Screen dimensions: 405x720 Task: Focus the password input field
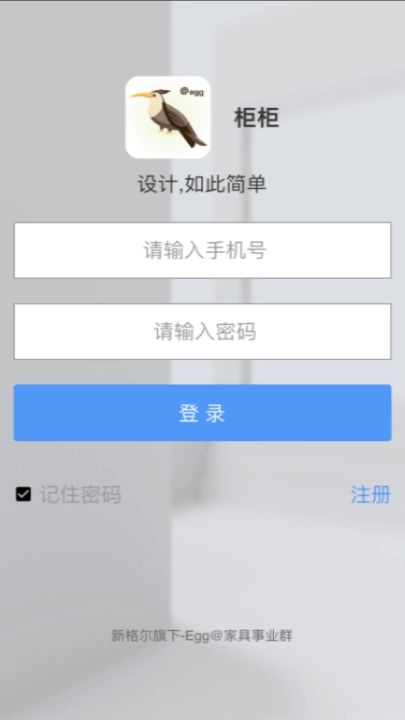coord(202,331)
